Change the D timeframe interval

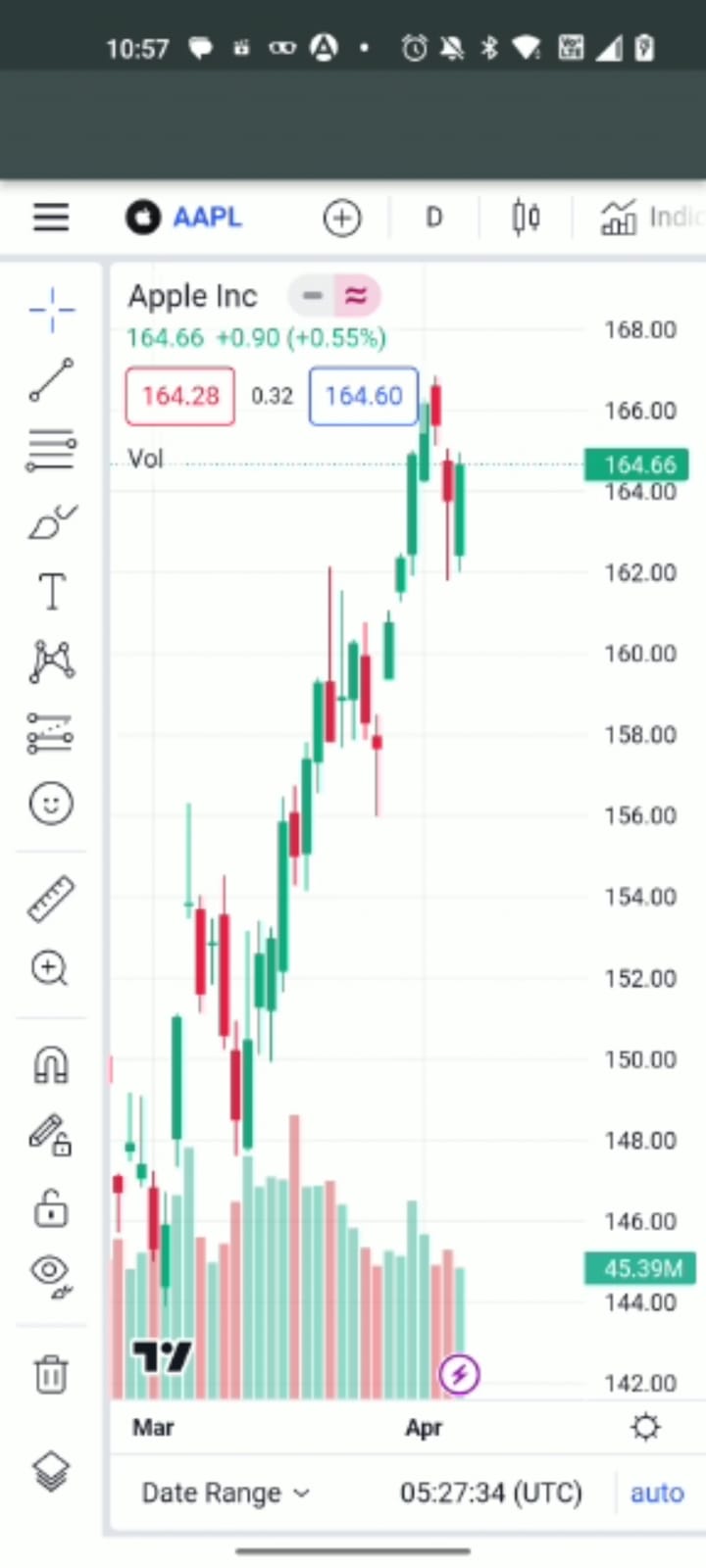(x=433, y=218)
